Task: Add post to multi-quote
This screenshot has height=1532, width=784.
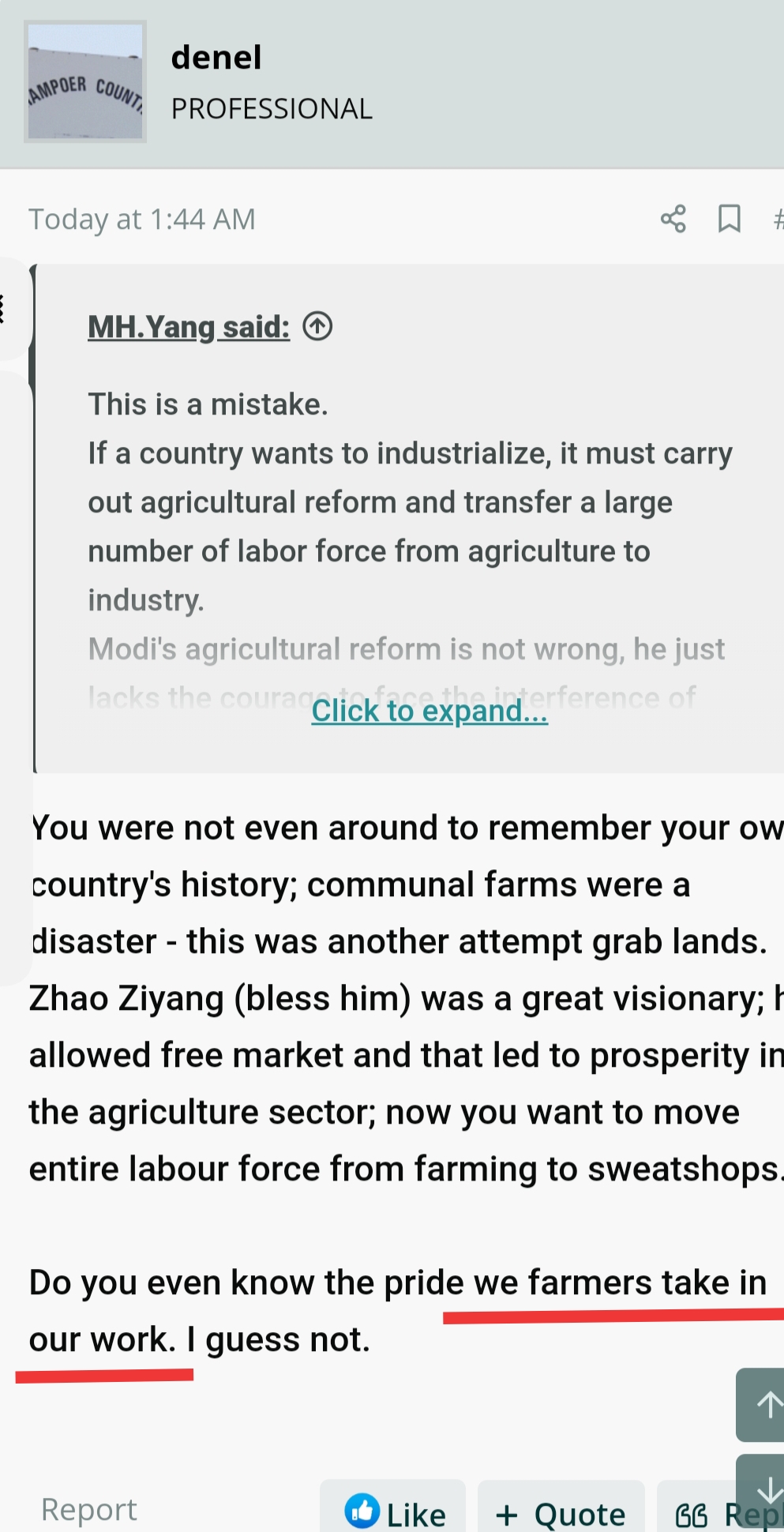Action: pyautogui.click(x=561, y=1510)
